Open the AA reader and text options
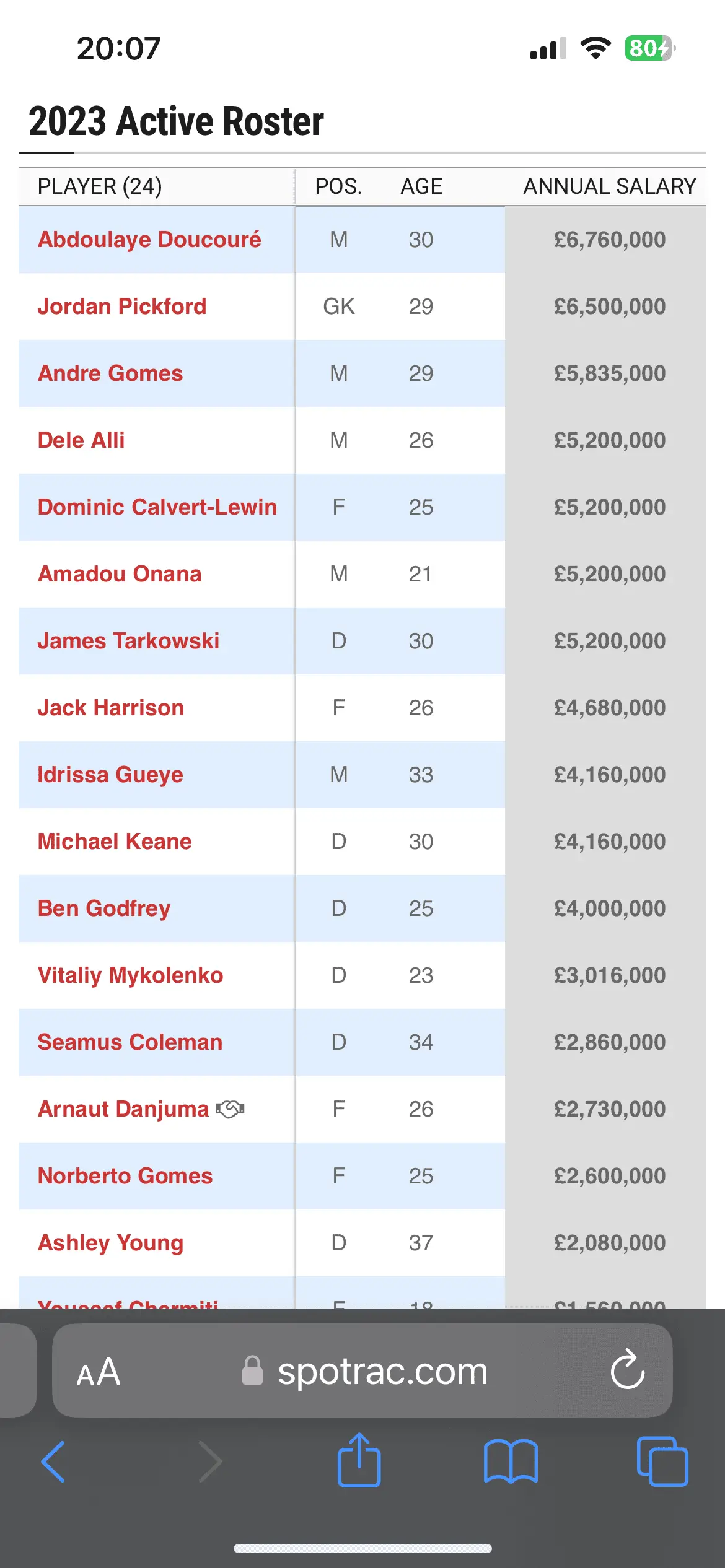The height and width of the screenshot is (1568, 725). tap(99, 1372)
